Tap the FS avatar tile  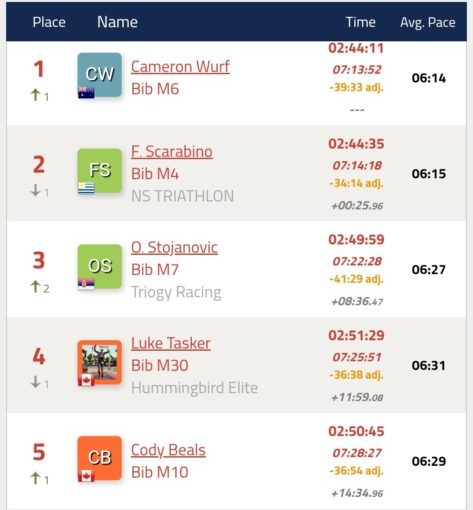[x=100, y=171]
